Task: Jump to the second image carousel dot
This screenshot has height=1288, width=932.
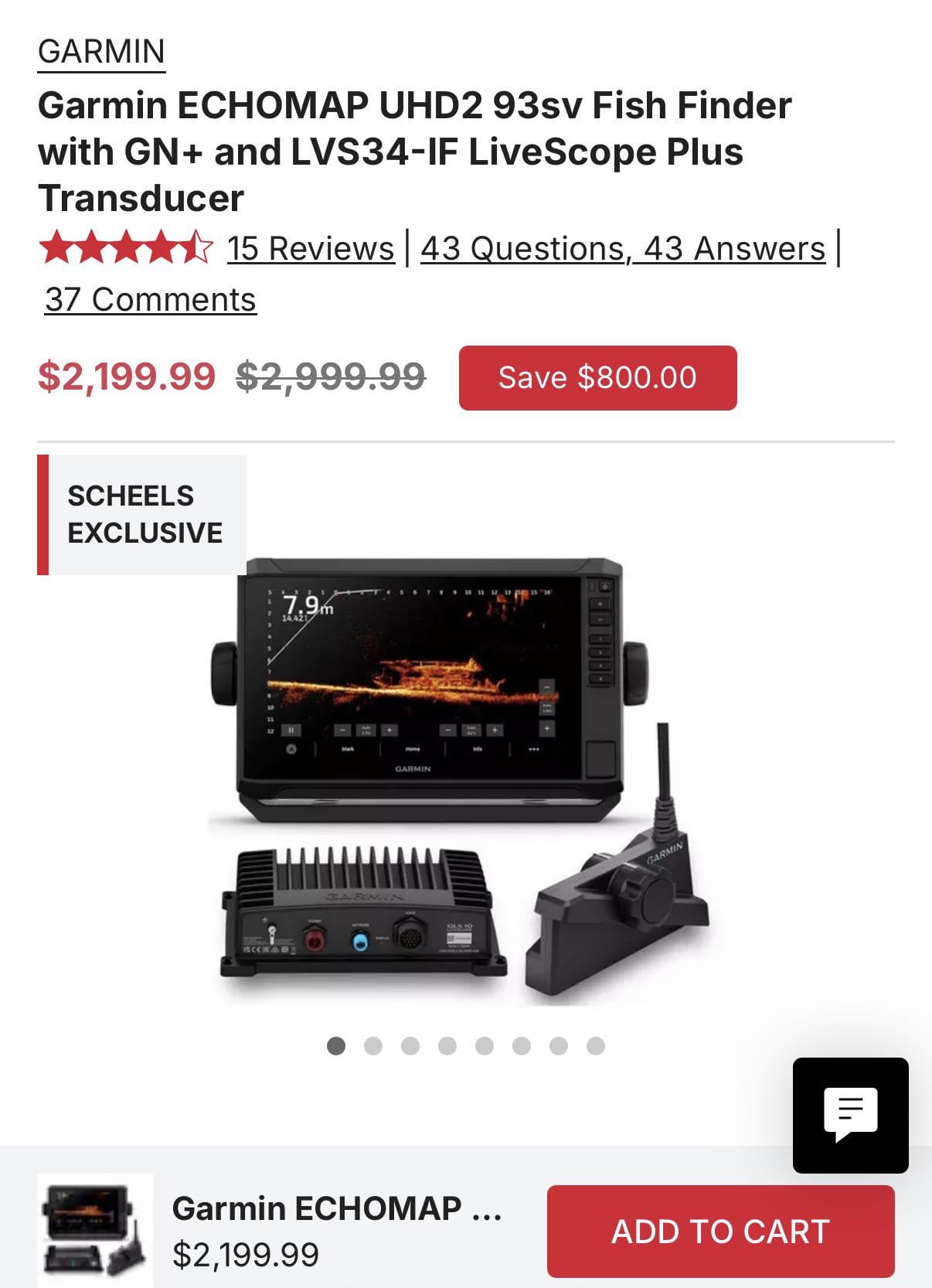Action: tap(373, 1046)
